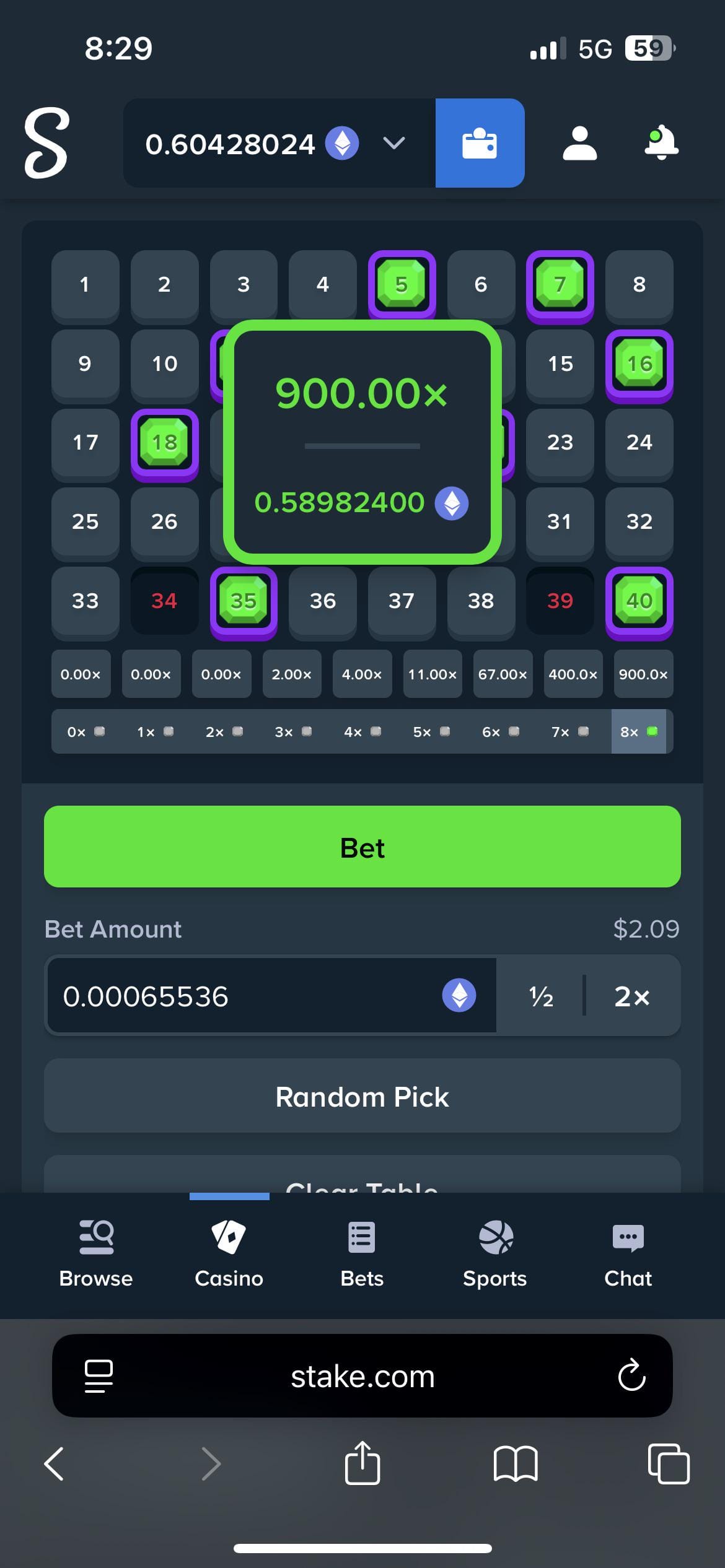The height and width of the screenshot is (1568, 725).
Task: Go to the Sports tab
Action: tap(494, 1254)
